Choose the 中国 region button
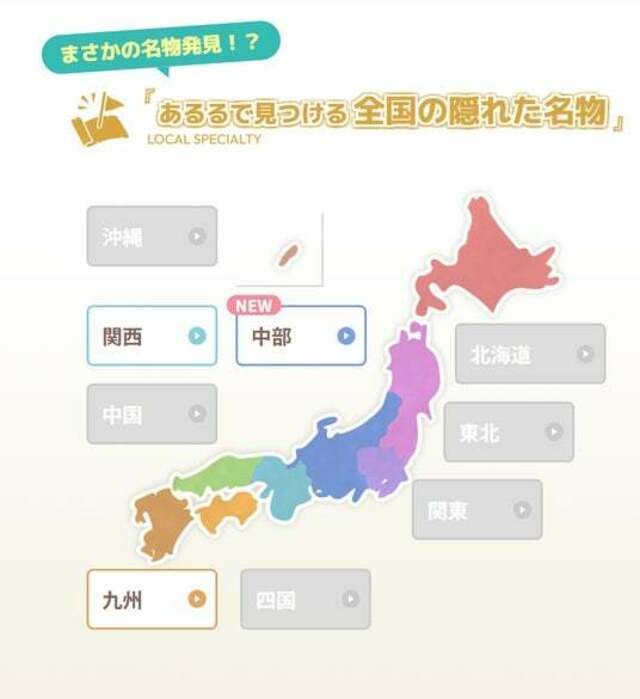Screen dimensions: 640x699 coord(152,414)
